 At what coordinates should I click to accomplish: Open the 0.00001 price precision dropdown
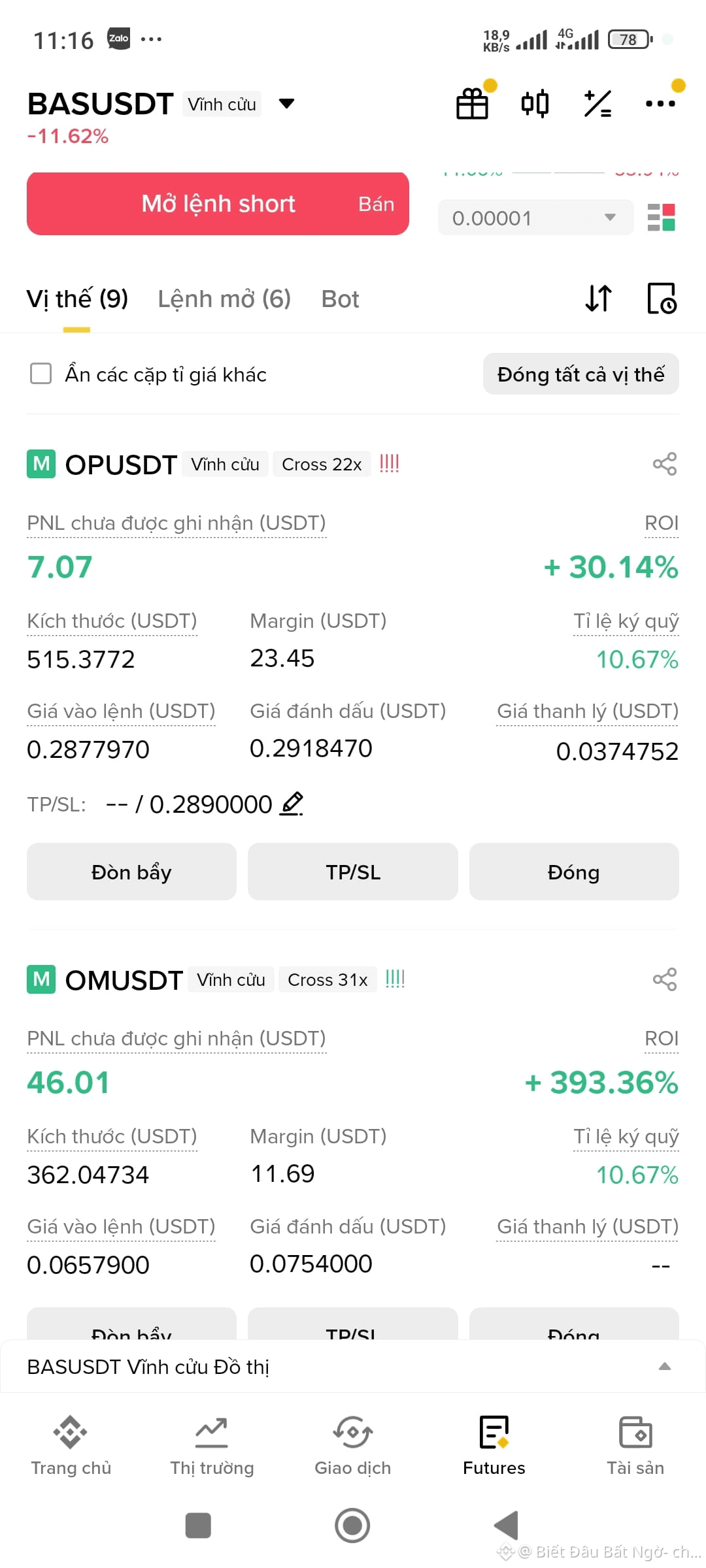tap(535, 218)
